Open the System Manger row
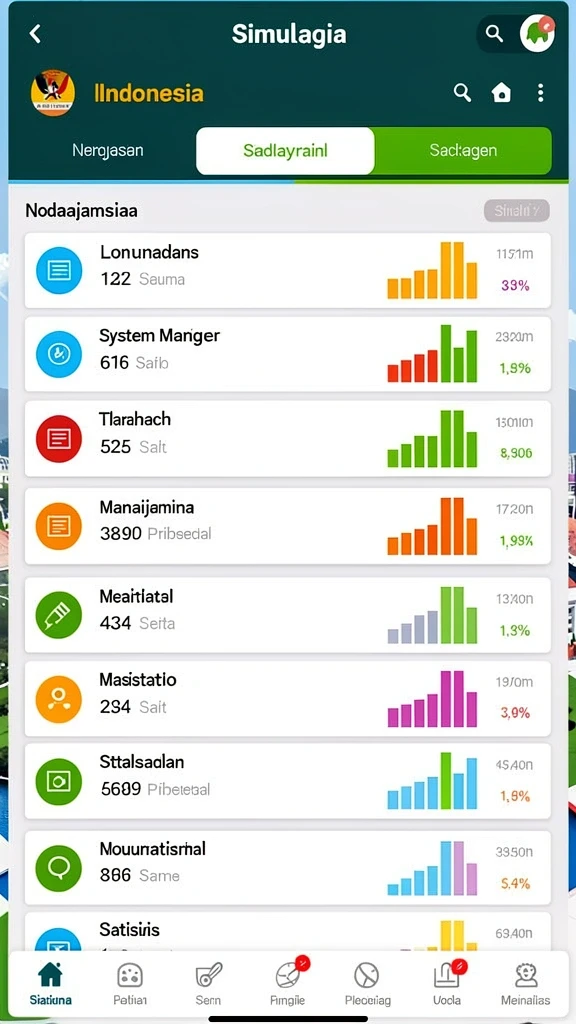Viewport: 576px width, 1024px height. [x=288, y=354]
